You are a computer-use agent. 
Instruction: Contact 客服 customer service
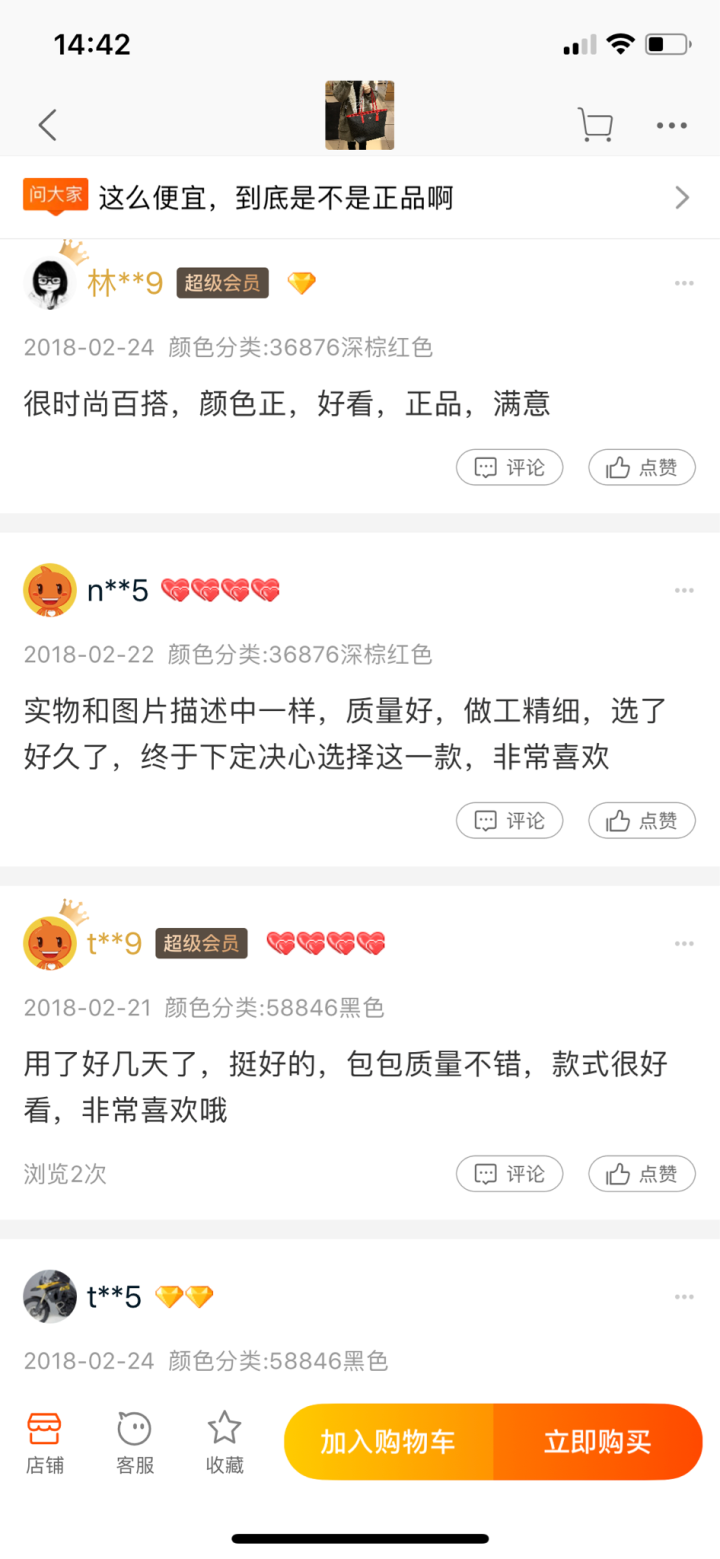point(135,1443)
